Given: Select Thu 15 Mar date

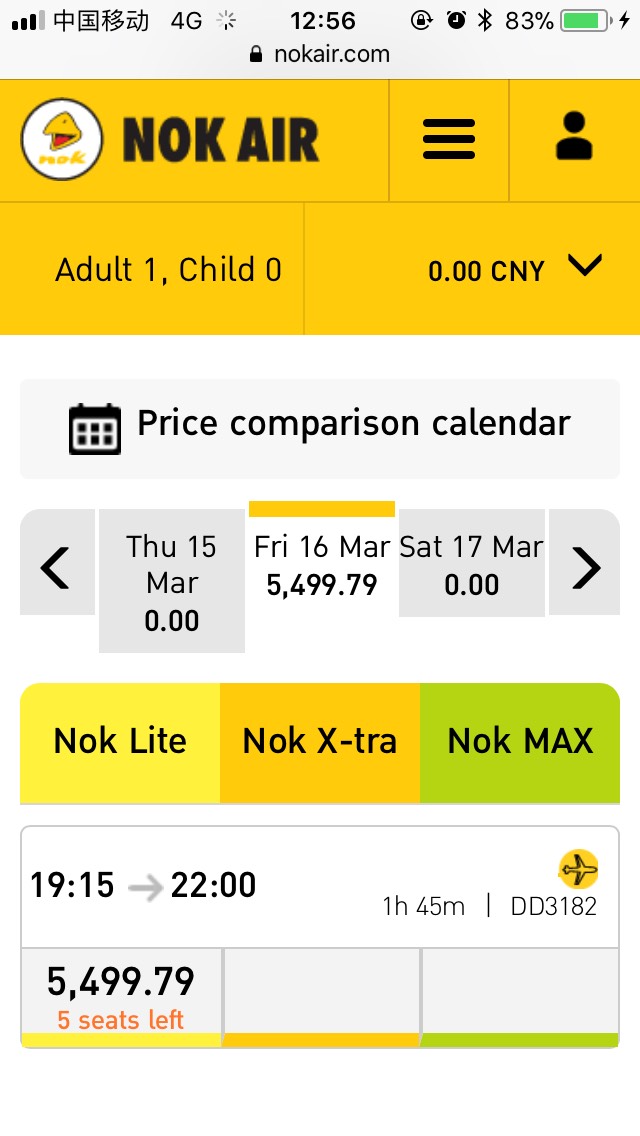Looking at the screenshot, I should click(x=171, y=582).
